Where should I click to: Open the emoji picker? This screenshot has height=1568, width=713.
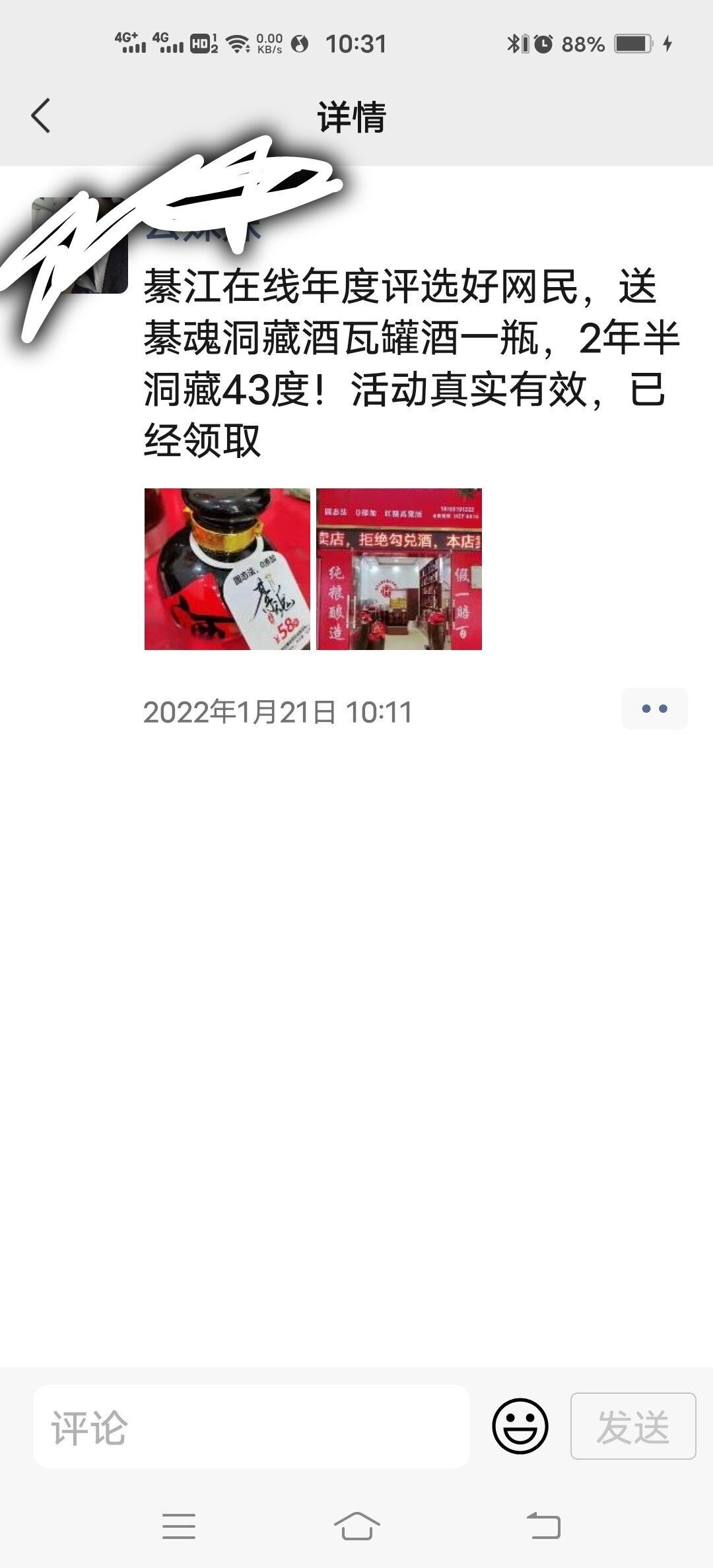click(x=520, y=1426)
